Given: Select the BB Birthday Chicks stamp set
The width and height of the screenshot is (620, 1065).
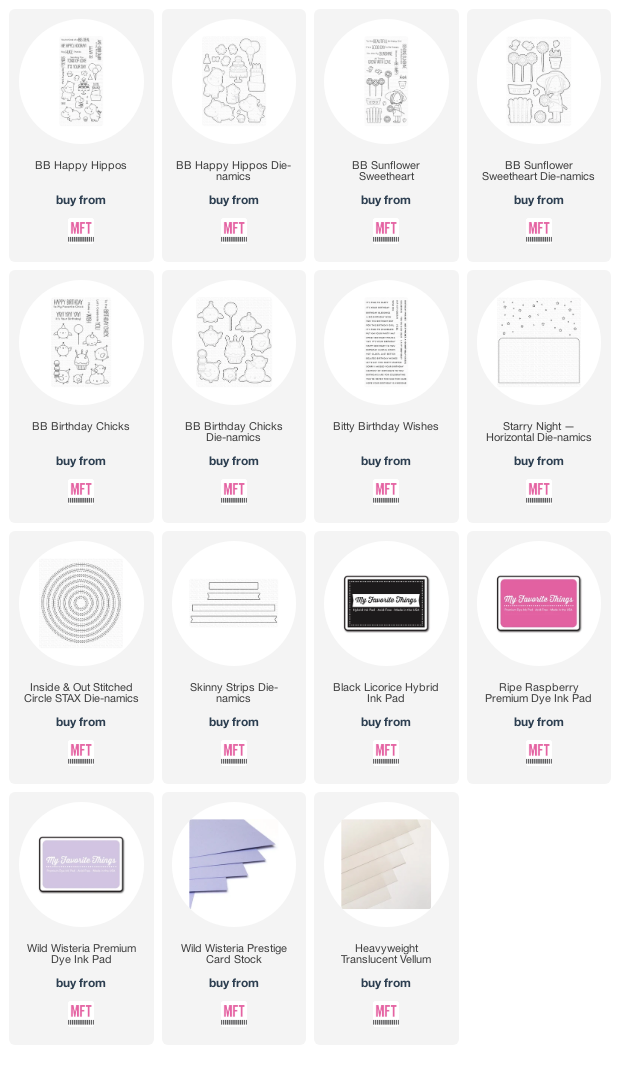Looking at the screenshot, I should [x=81, y=426].
